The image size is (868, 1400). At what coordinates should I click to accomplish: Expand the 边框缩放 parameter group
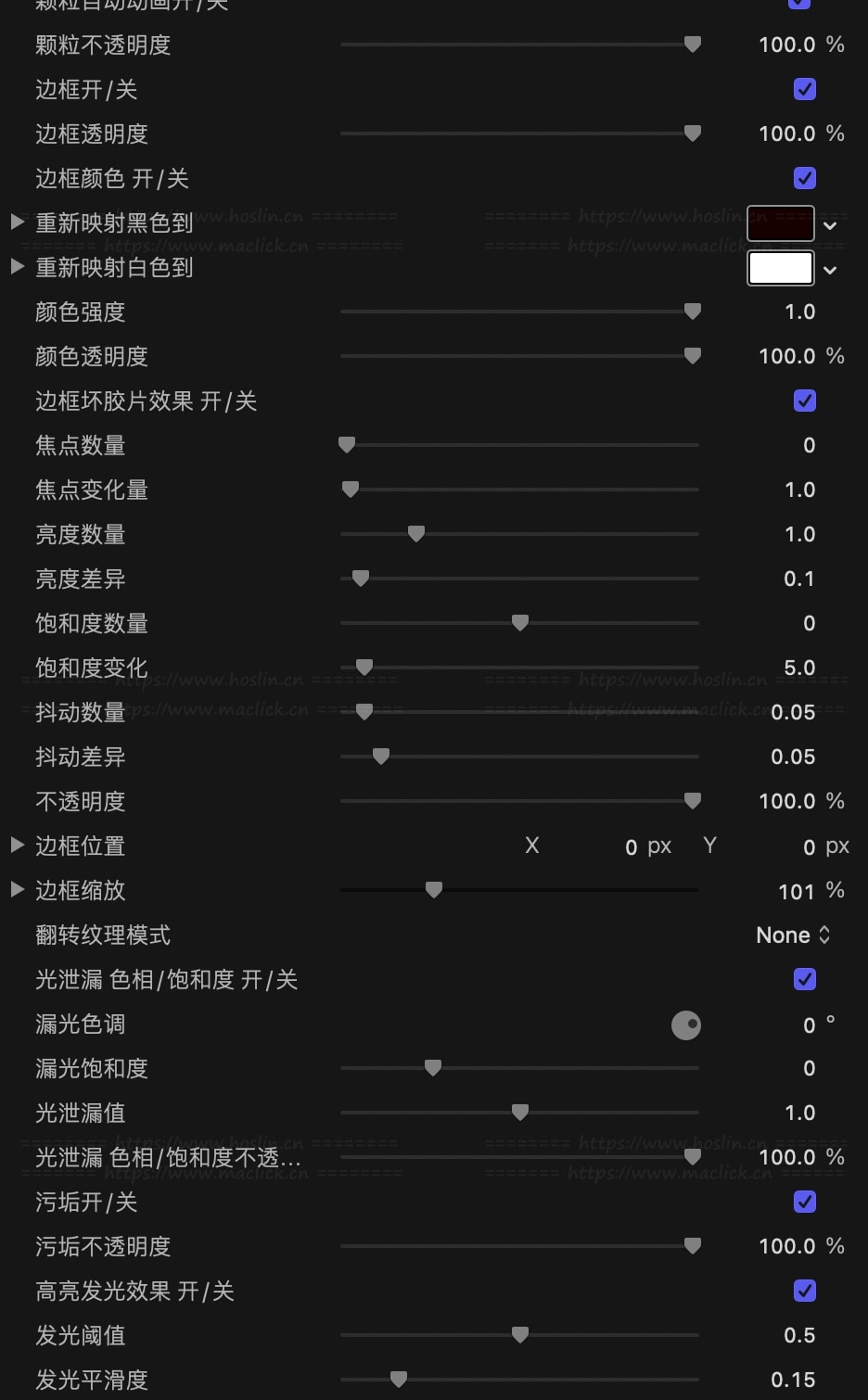(x=17, y=890)
